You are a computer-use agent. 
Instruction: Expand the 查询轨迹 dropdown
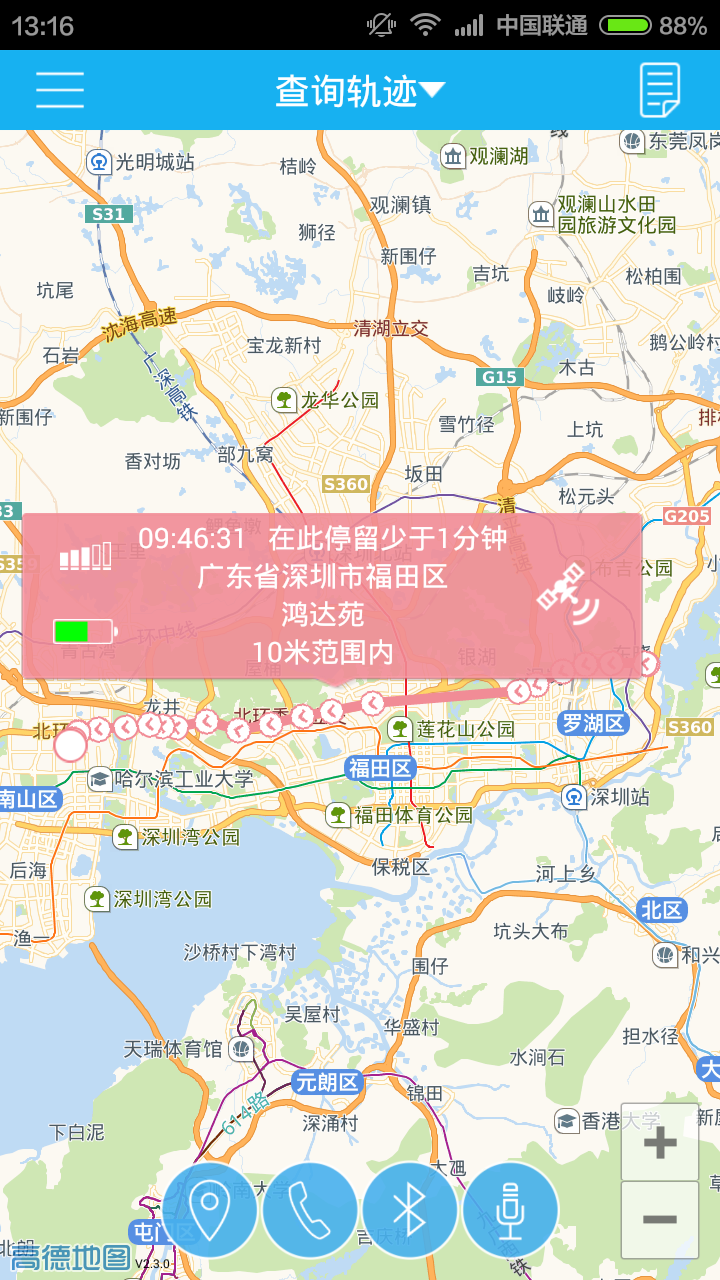point(359,91)
